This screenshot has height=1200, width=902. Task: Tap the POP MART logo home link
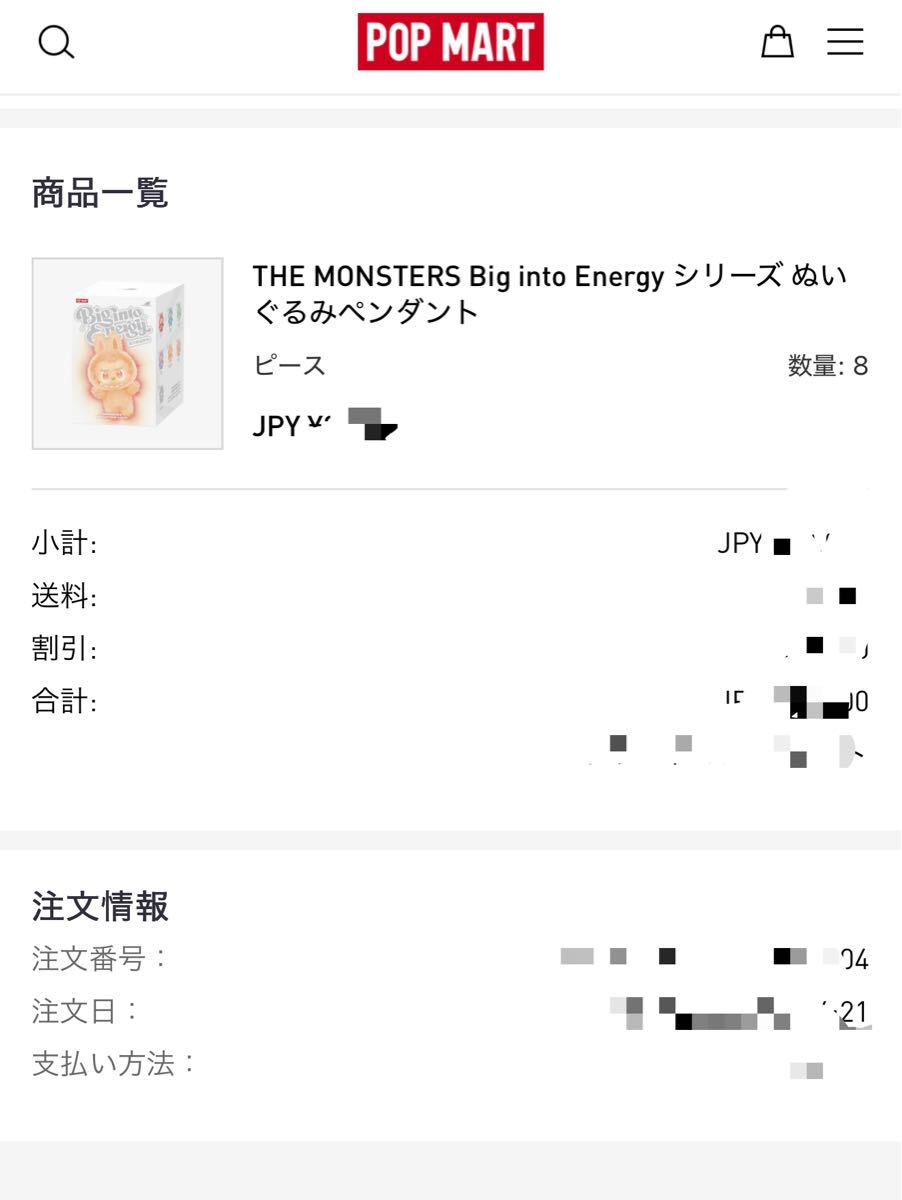pos(450,42)
